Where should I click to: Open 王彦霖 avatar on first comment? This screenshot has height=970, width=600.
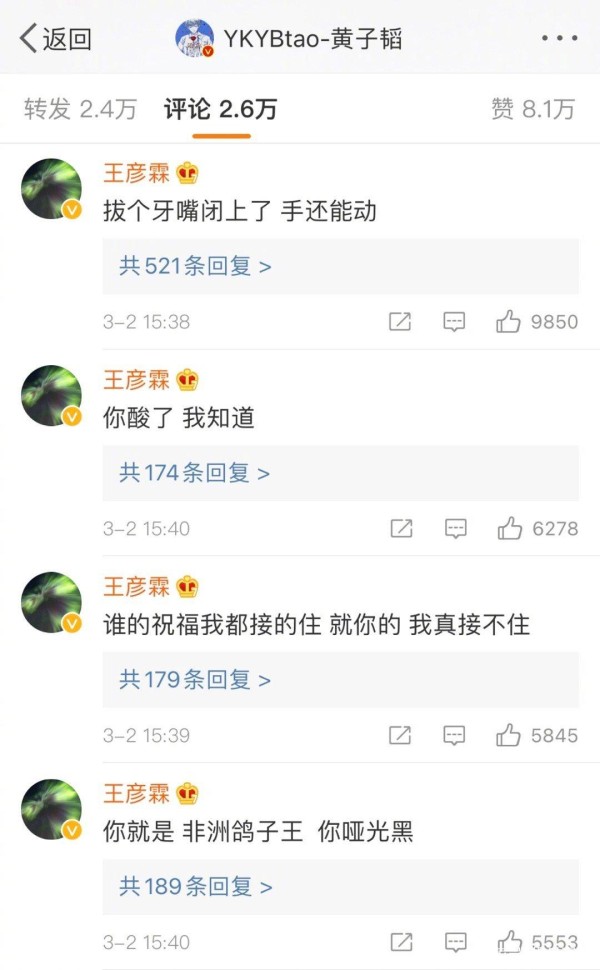coord(52,189)
